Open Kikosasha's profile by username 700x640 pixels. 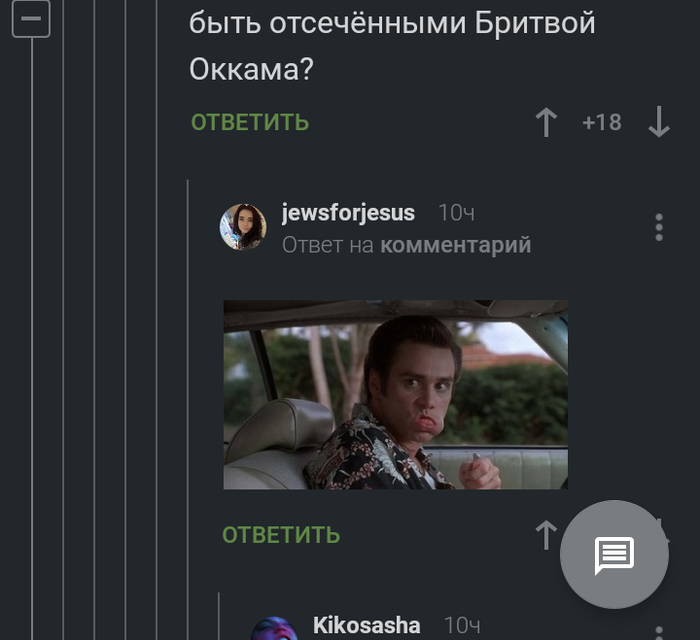point(366,626)
